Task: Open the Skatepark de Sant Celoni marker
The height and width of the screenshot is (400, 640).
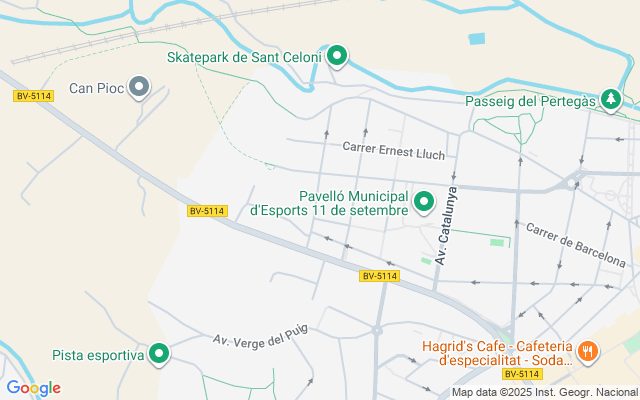Action: 337,56
